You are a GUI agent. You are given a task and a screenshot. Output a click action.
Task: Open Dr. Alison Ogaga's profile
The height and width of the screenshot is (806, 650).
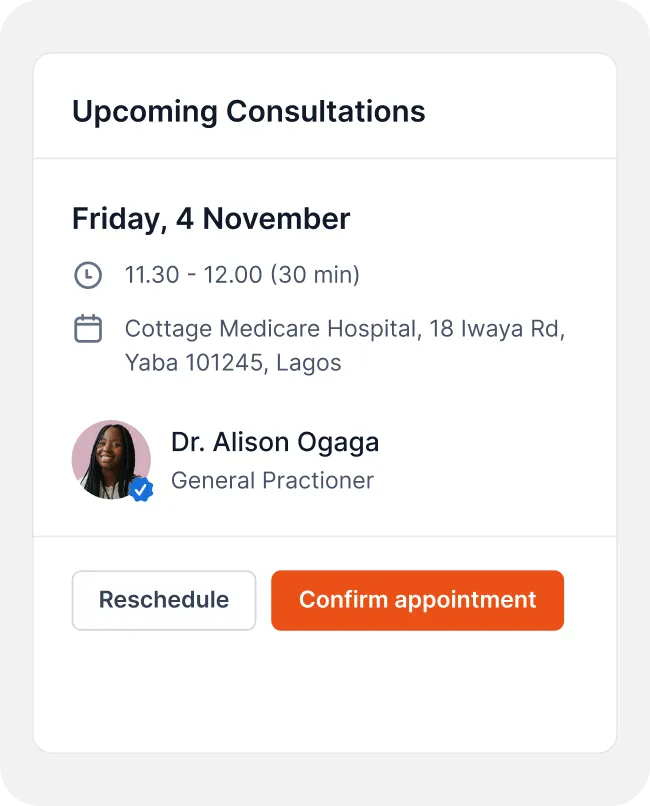click(x=274, y=442)
